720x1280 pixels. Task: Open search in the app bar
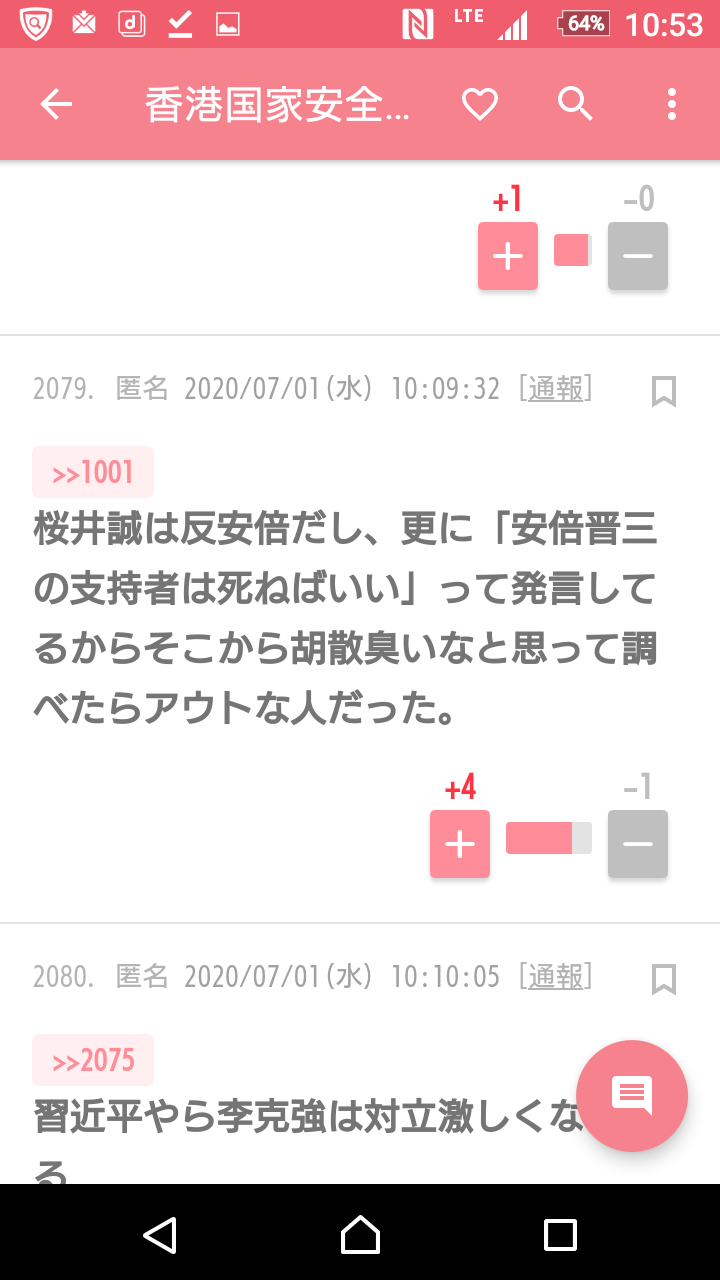pos(576,104)
